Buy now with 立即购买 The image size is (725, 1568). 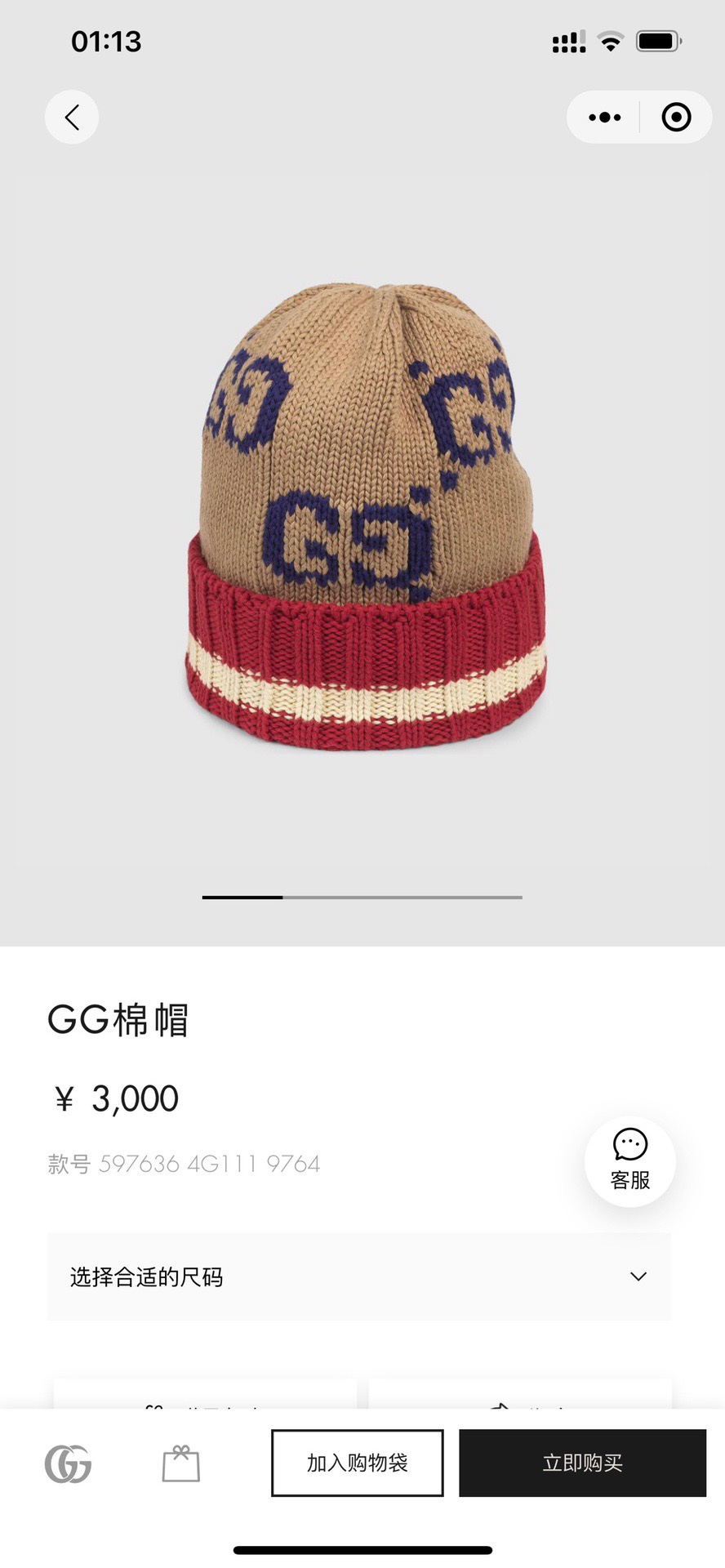(582, 1463)
